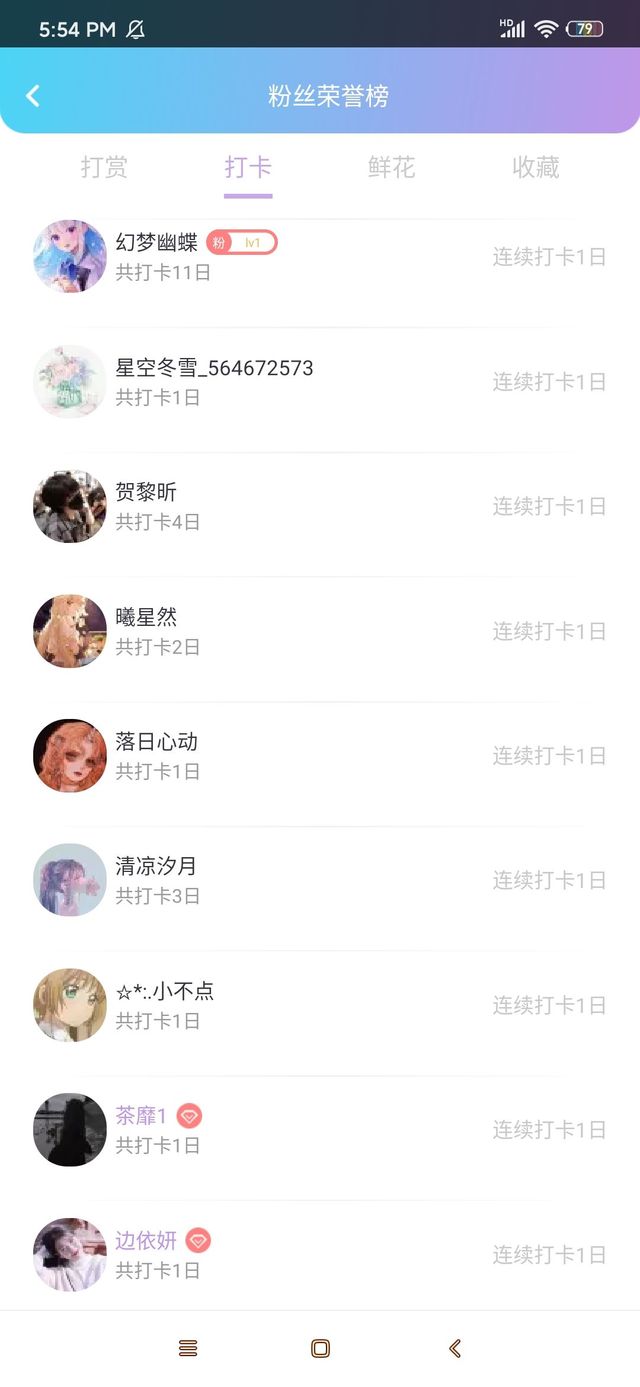The width and height of the screenshot is (640, 1387).
Task: Open 曦星然's entry
Action: [320, 632]
